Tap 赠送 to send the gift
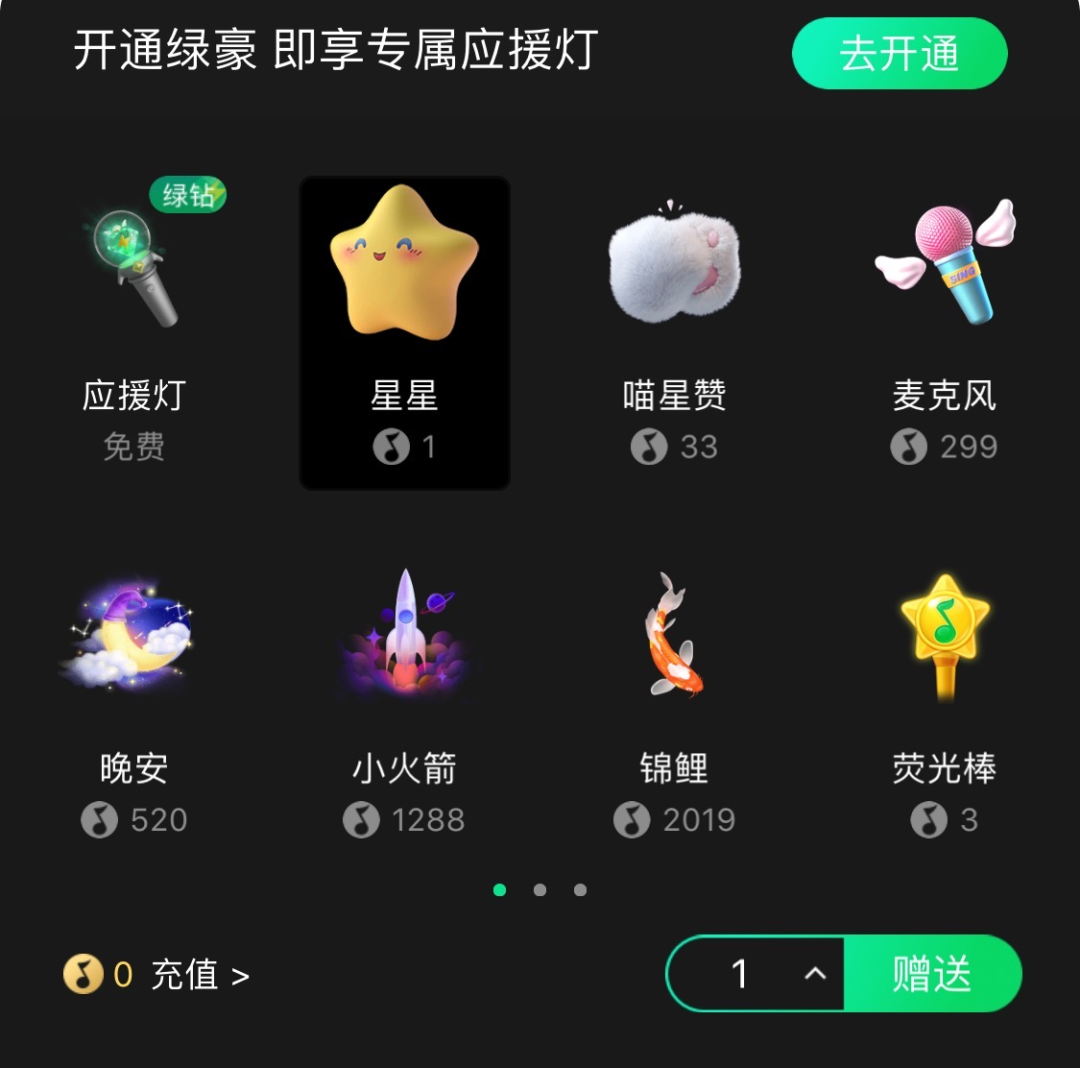1080x1068 pixels. click(x=932, y=974)
